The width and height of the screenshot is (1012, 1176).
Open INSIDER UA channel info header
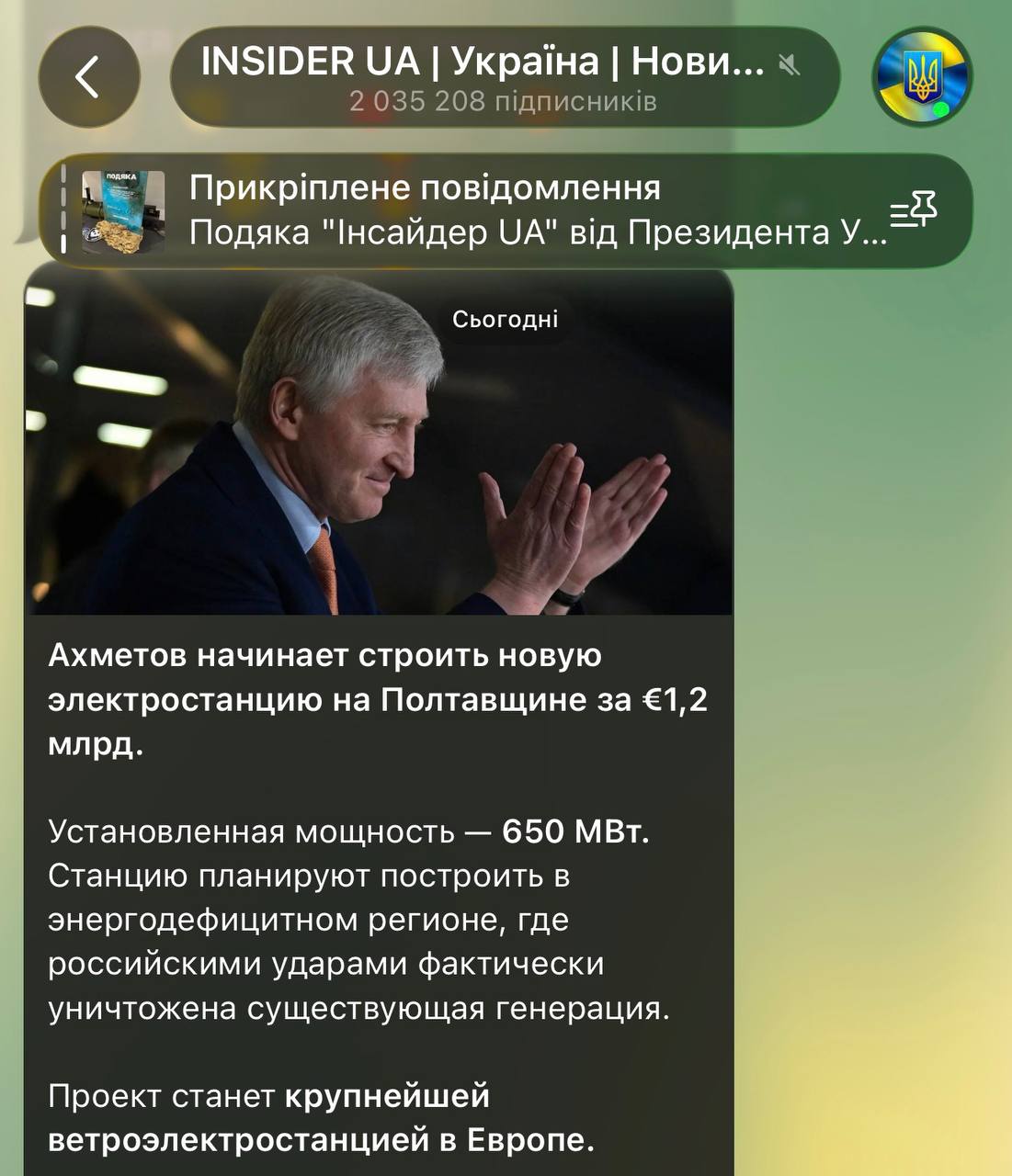[504, 77]
